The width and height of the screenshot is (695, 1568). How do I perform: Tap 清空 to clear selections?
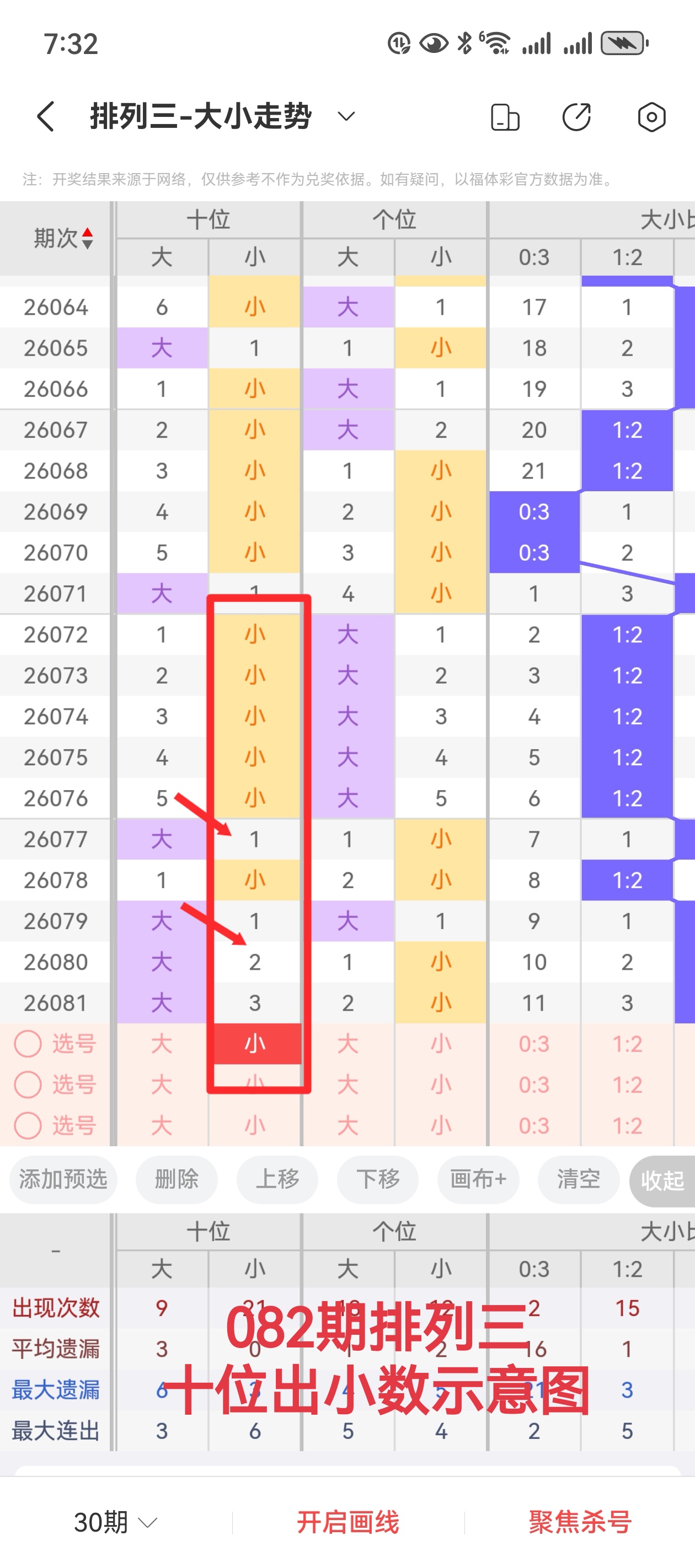[x=578, y=1180]
